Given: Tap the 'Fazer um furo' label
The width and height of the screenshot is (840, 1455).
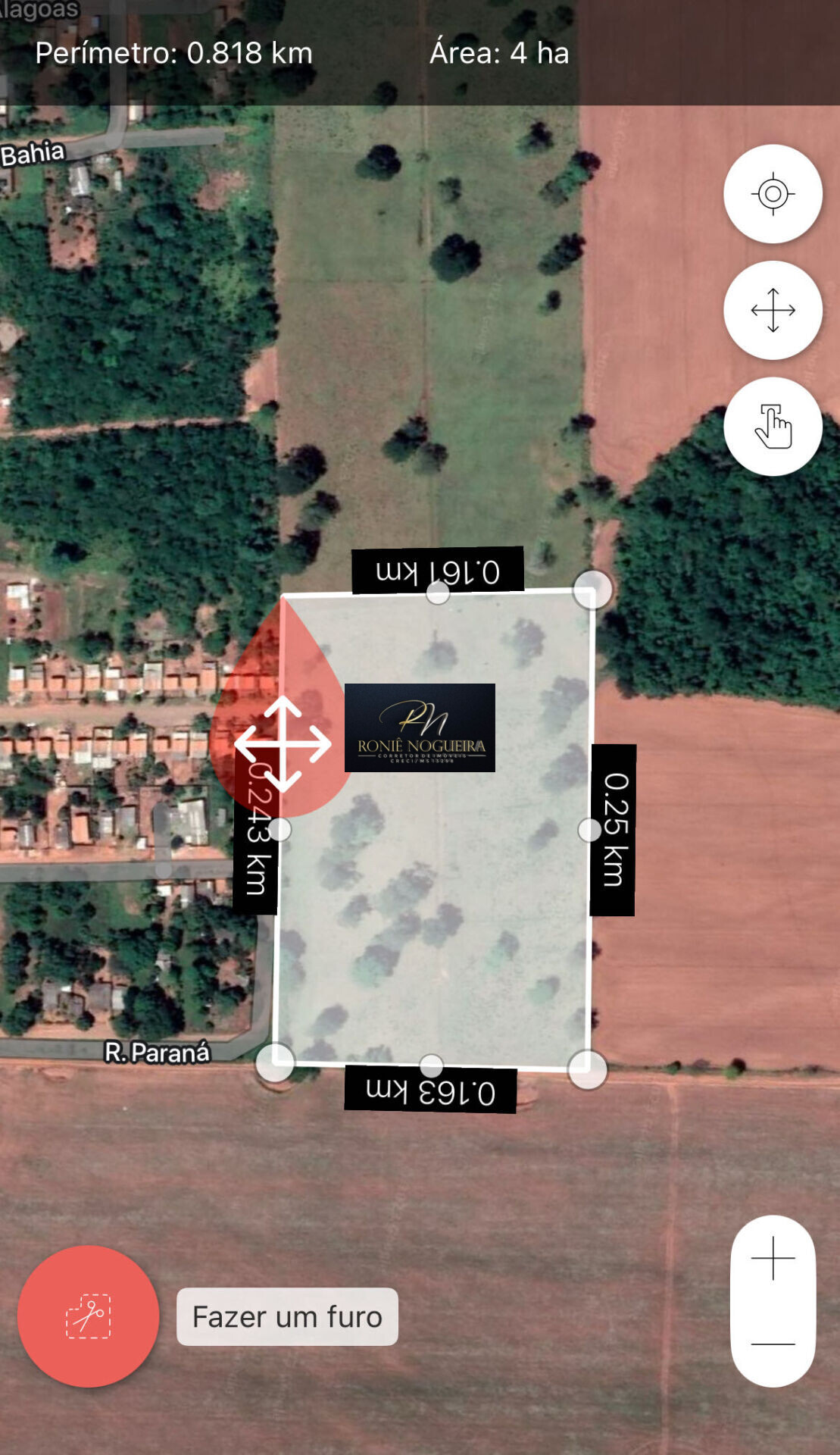Looking at the screenshot, I should 287,1316.
